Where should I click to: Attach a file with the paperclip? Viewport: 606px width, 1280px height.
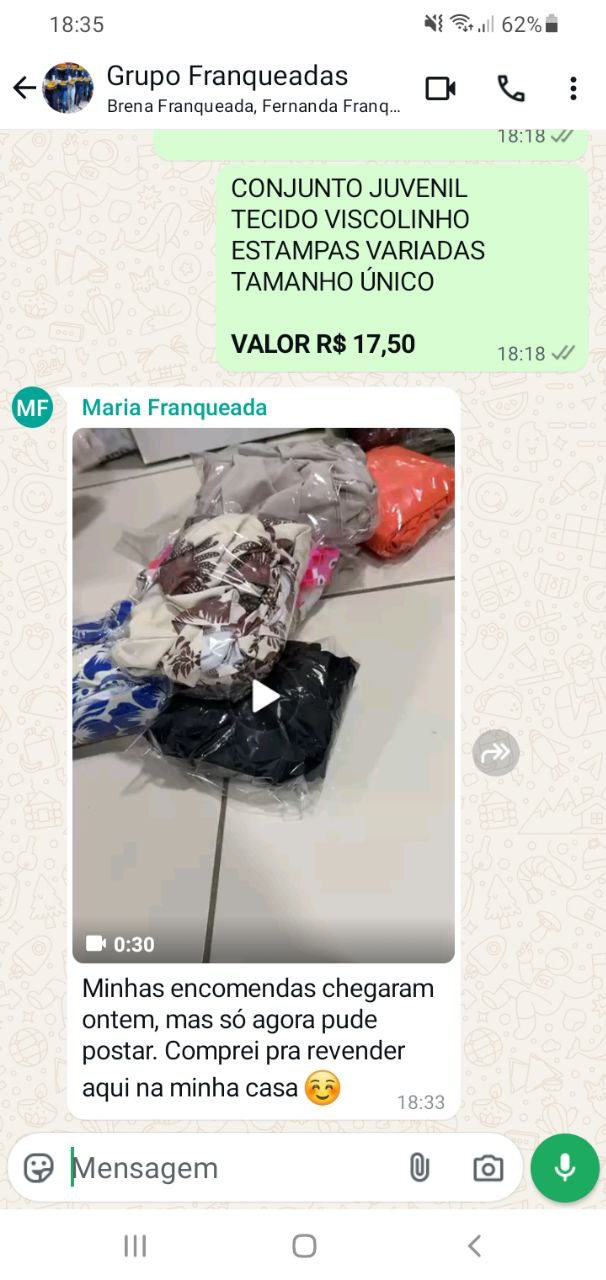click(x=419, y=1167)
